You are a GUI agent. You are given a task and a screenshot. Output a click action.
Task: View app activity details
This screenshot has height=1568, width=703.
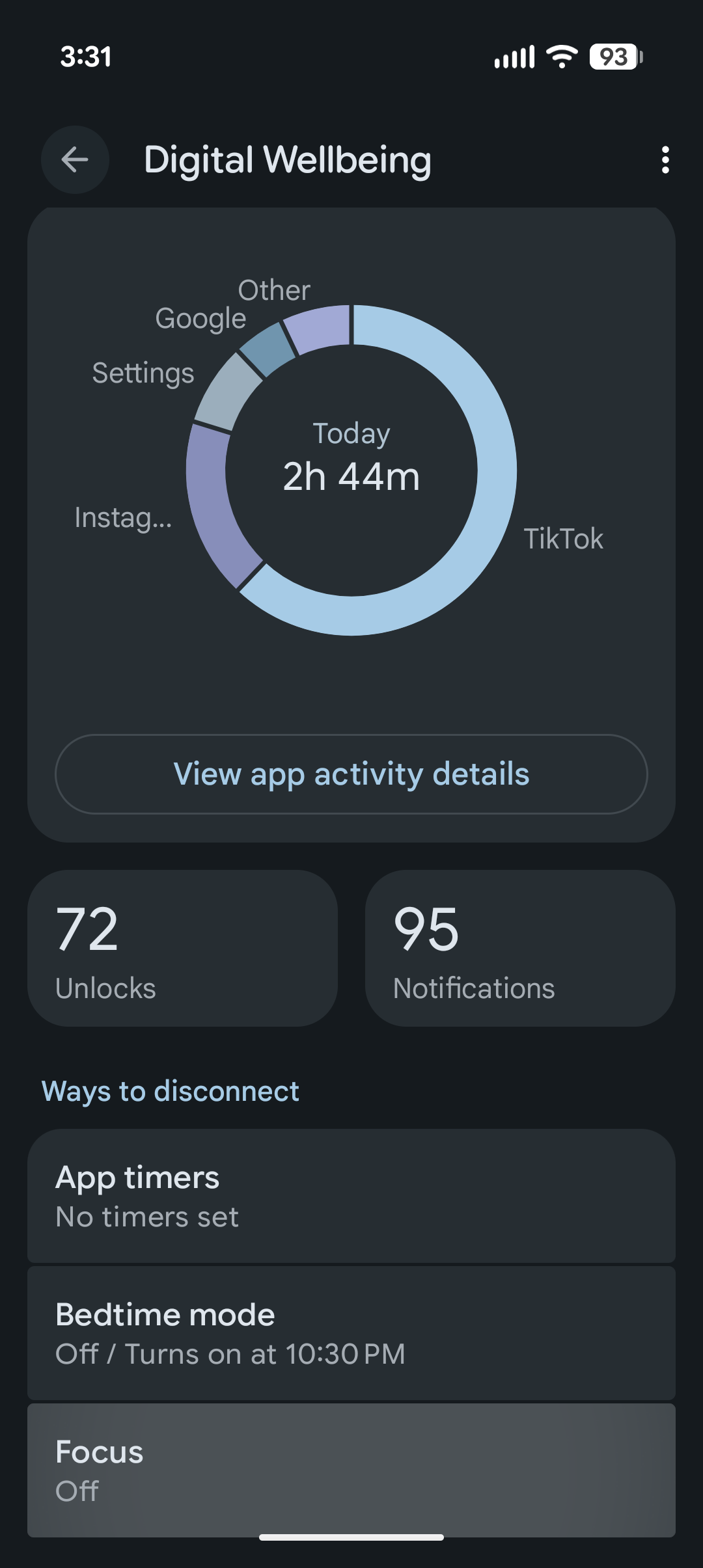351,774
